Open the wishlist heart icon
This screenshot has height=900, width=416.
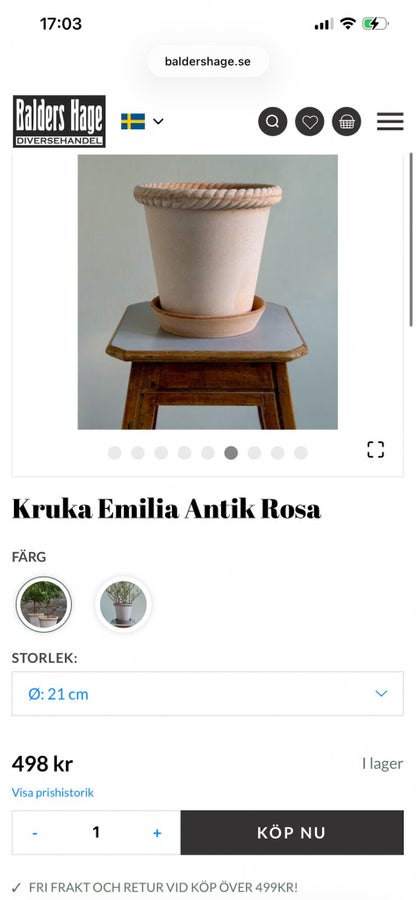pos(310,122)
